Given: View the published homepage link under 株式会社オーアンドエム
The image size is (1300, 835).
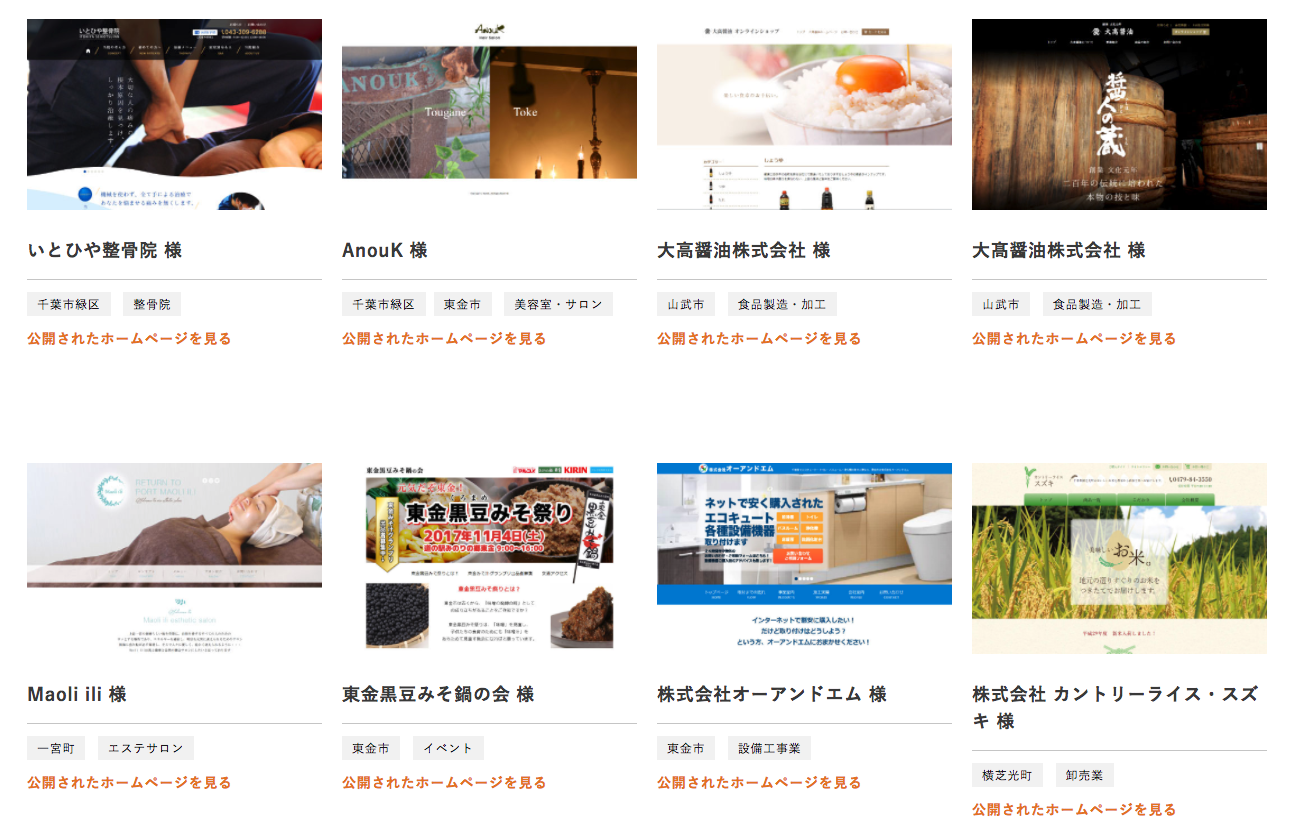Looking at the screenshot, I should [759, 782].
